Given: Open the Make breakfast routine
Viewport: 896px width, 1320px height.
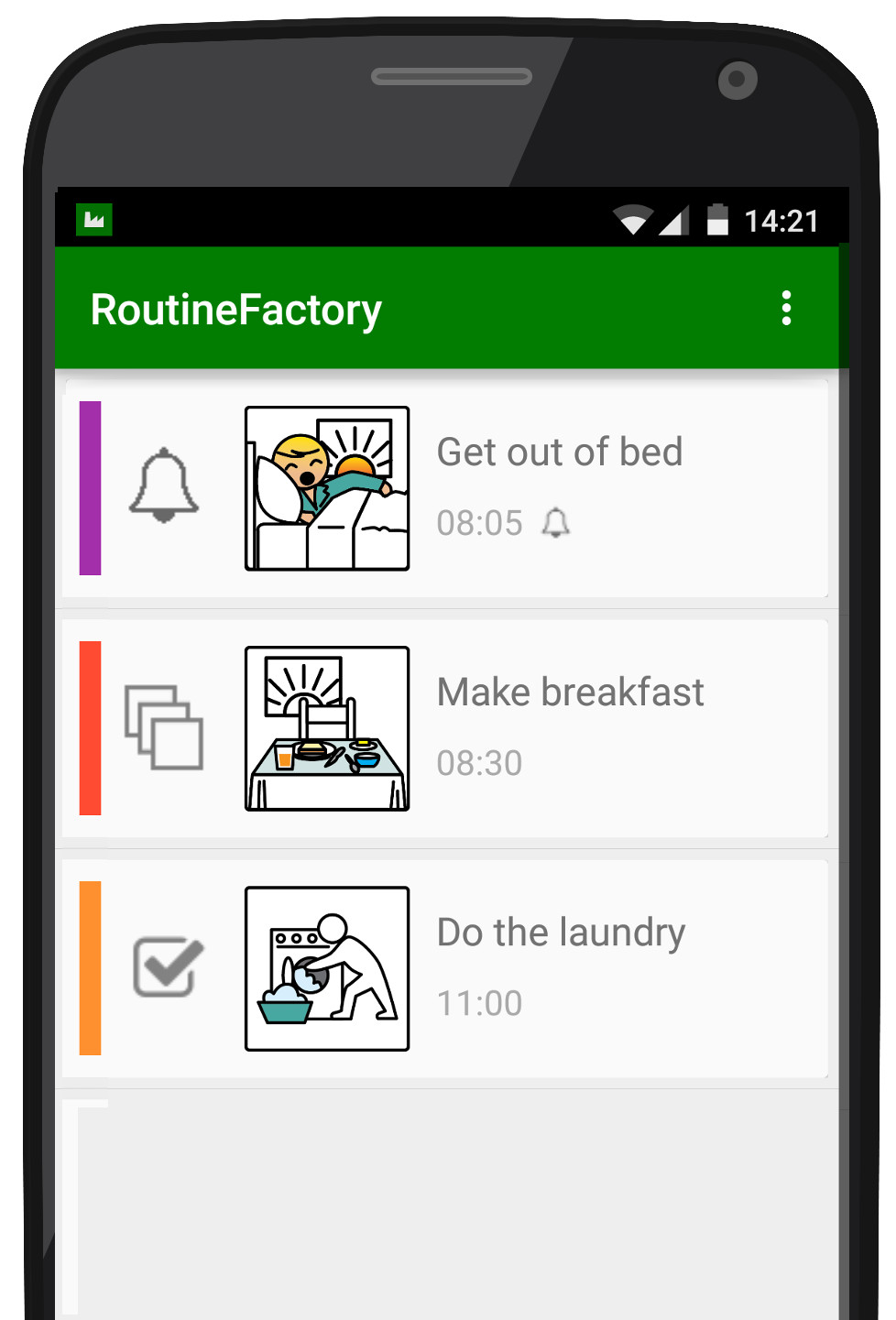Looking at the screenshot, I should pos(570,693).
